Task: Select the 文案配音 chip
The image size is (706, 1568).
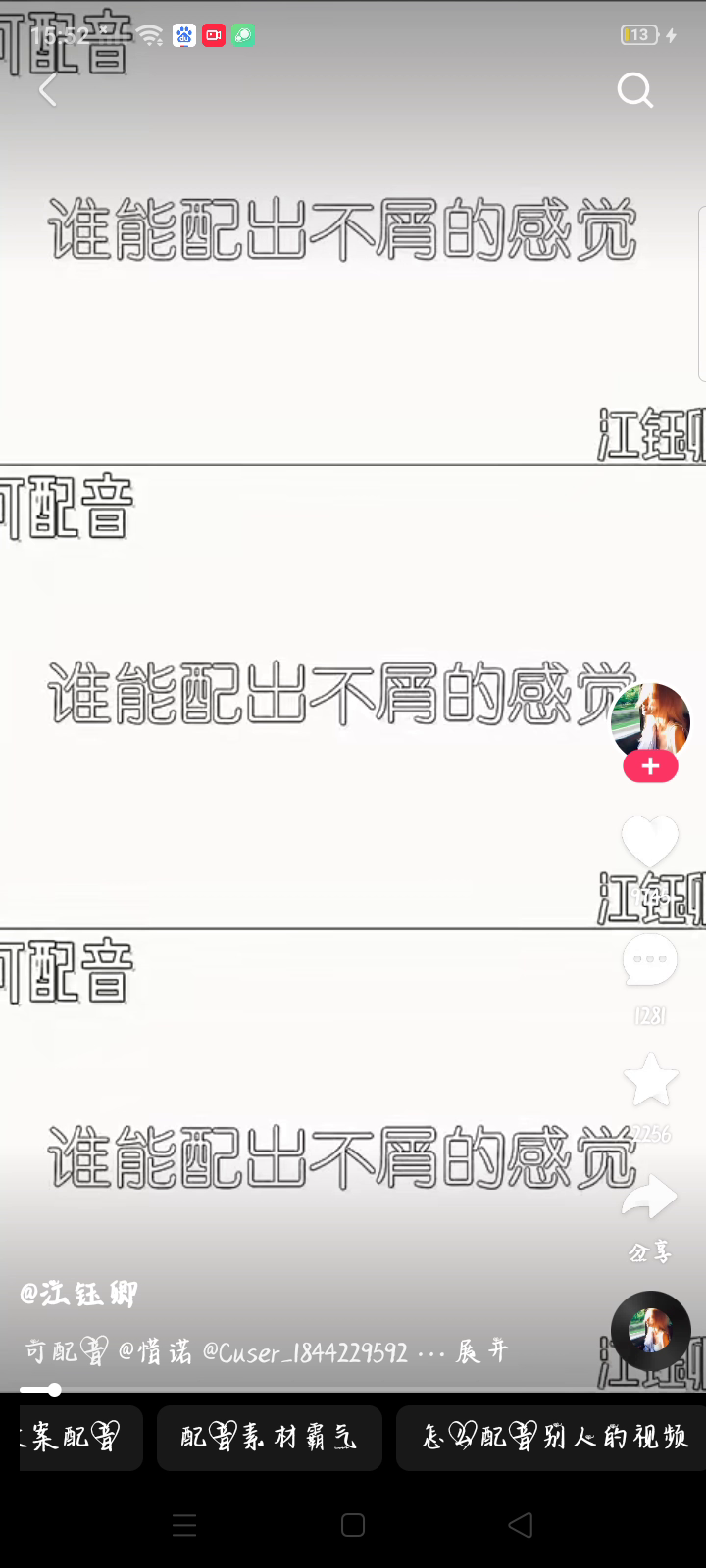Action: tap(80, 1438)
